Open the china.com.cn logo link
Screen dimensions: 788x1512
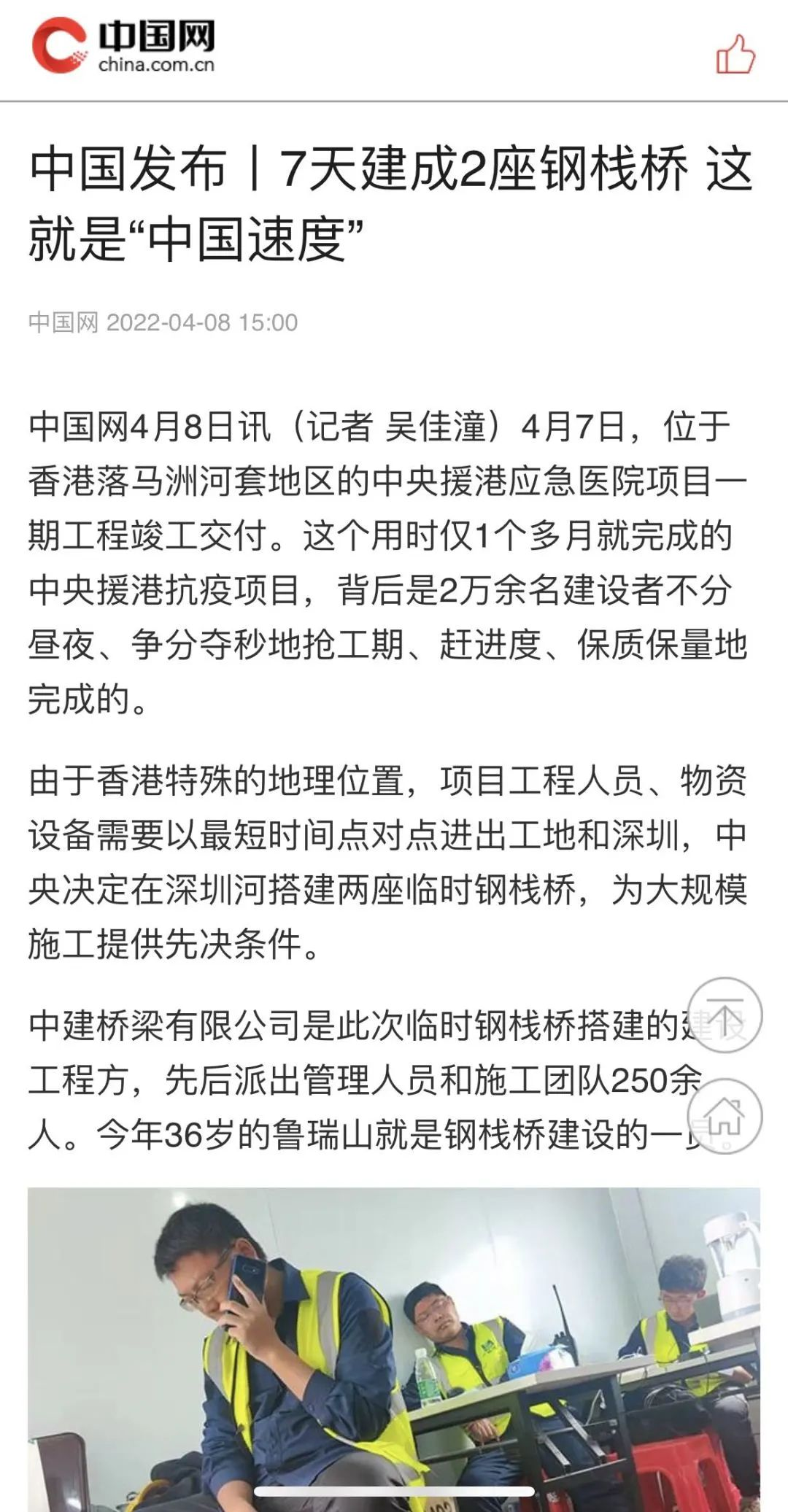(x=124, y=45)
